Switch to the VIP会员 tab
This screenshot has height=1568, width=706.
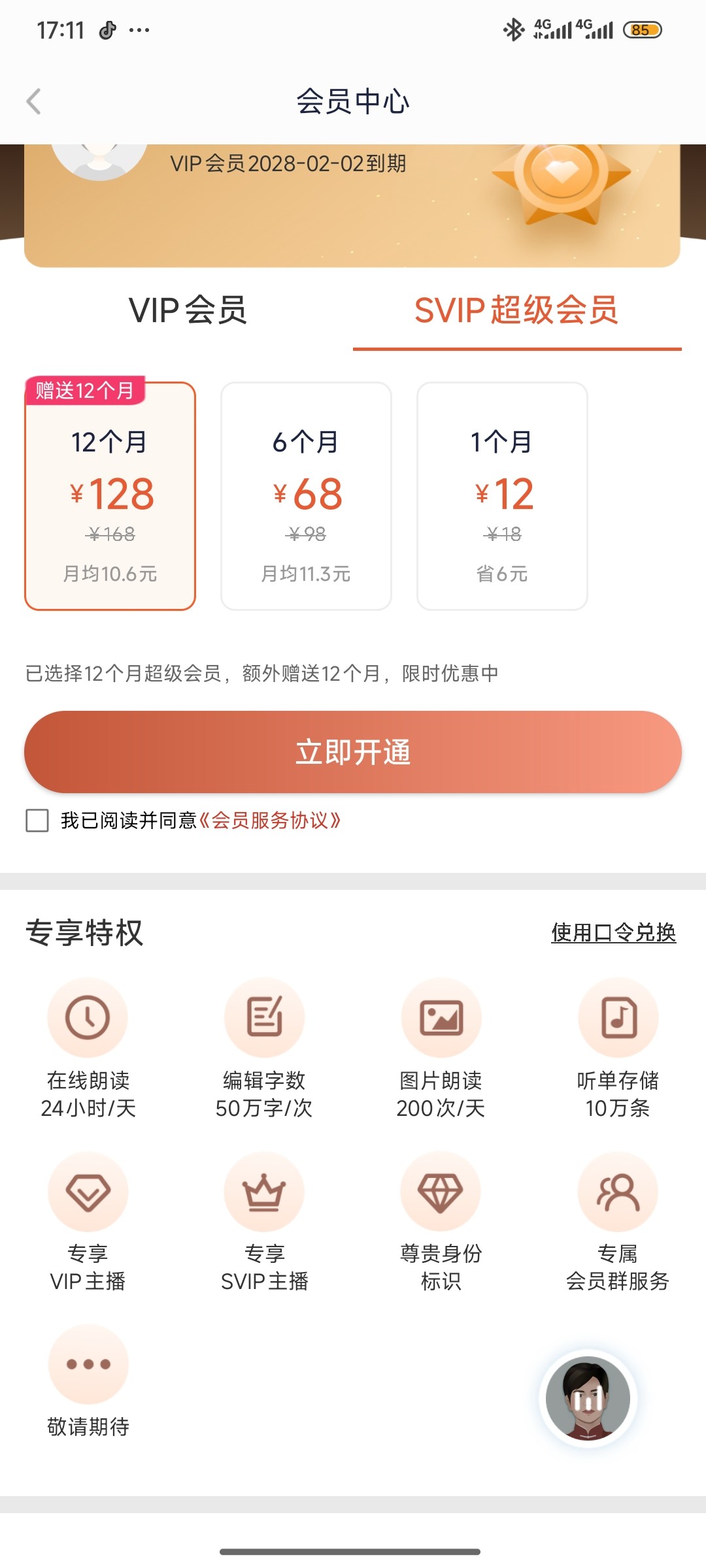[x=188, y=310]
